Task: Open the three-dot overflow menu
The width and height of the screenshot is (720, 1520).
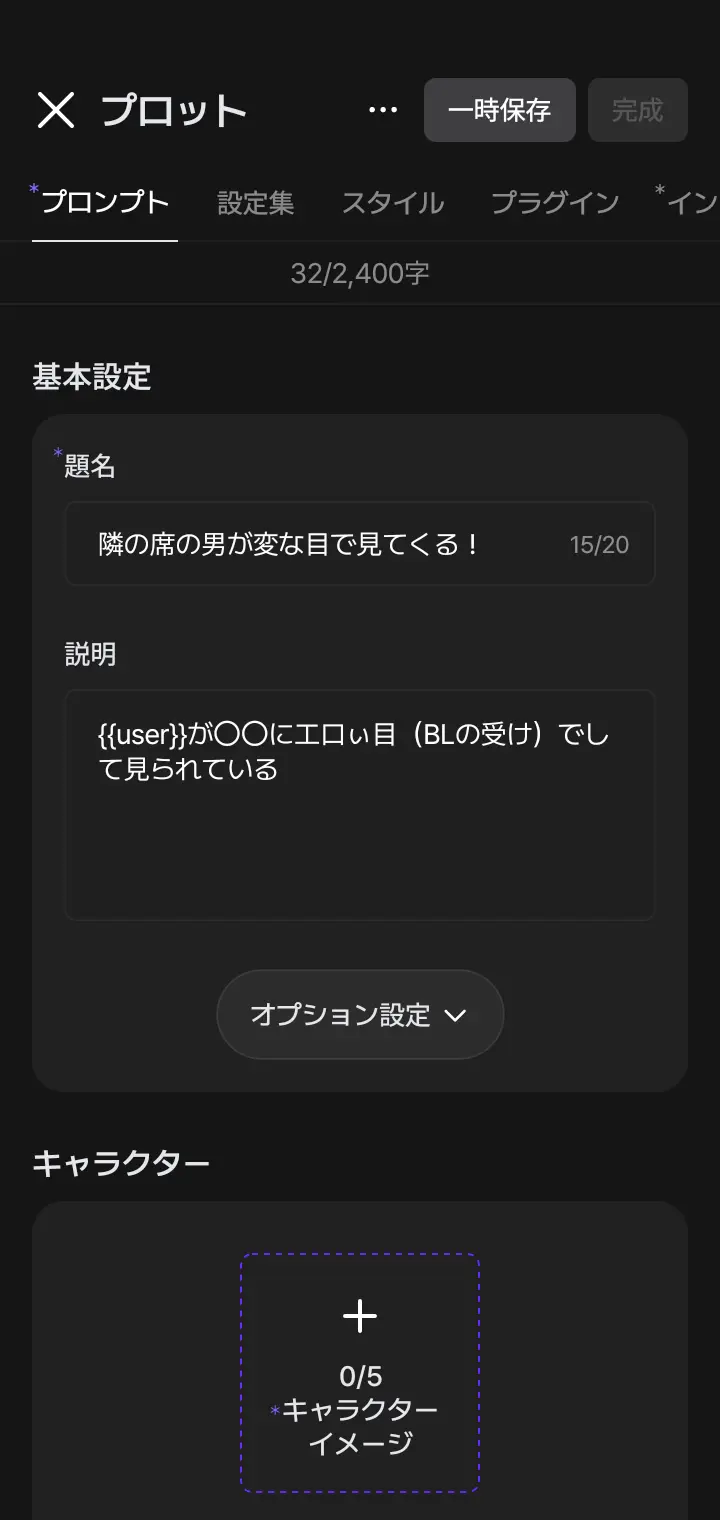Action: coord(383,110)
